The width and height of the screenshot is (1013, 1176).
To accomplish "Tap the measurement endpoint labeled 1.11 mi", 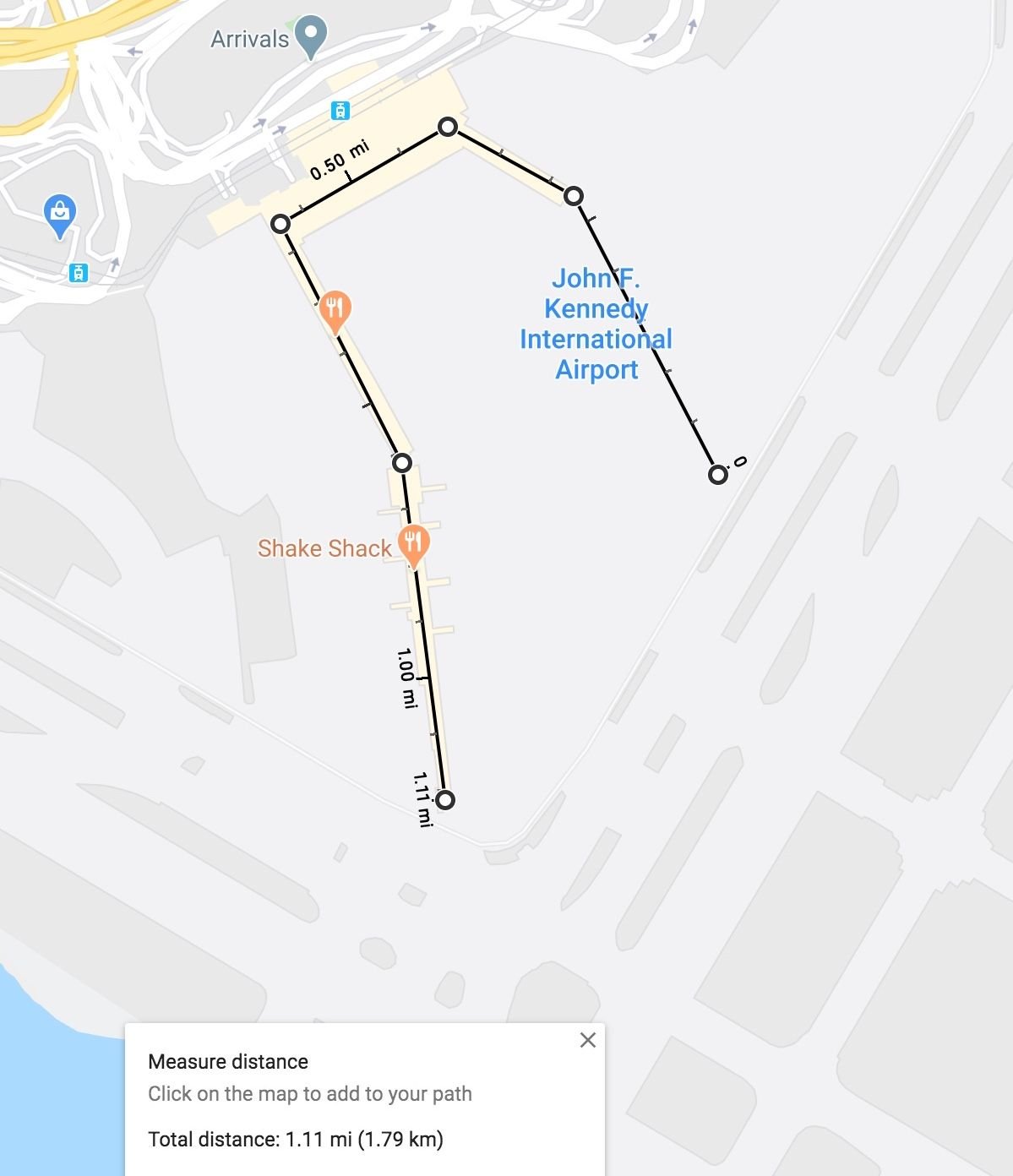I will click(x=445, y=799).
